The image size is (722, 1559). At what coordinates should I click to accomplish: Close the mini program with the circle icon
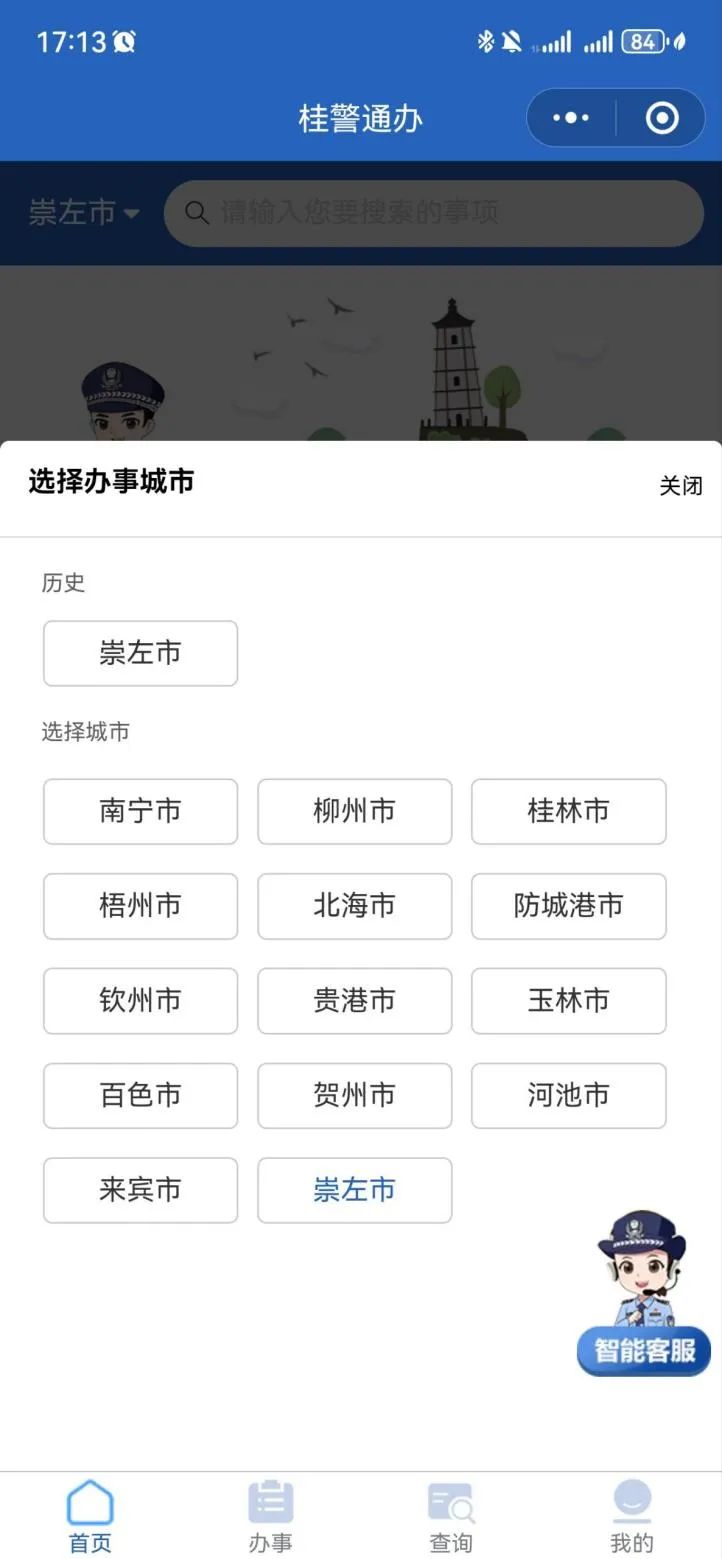pos(662,118)
